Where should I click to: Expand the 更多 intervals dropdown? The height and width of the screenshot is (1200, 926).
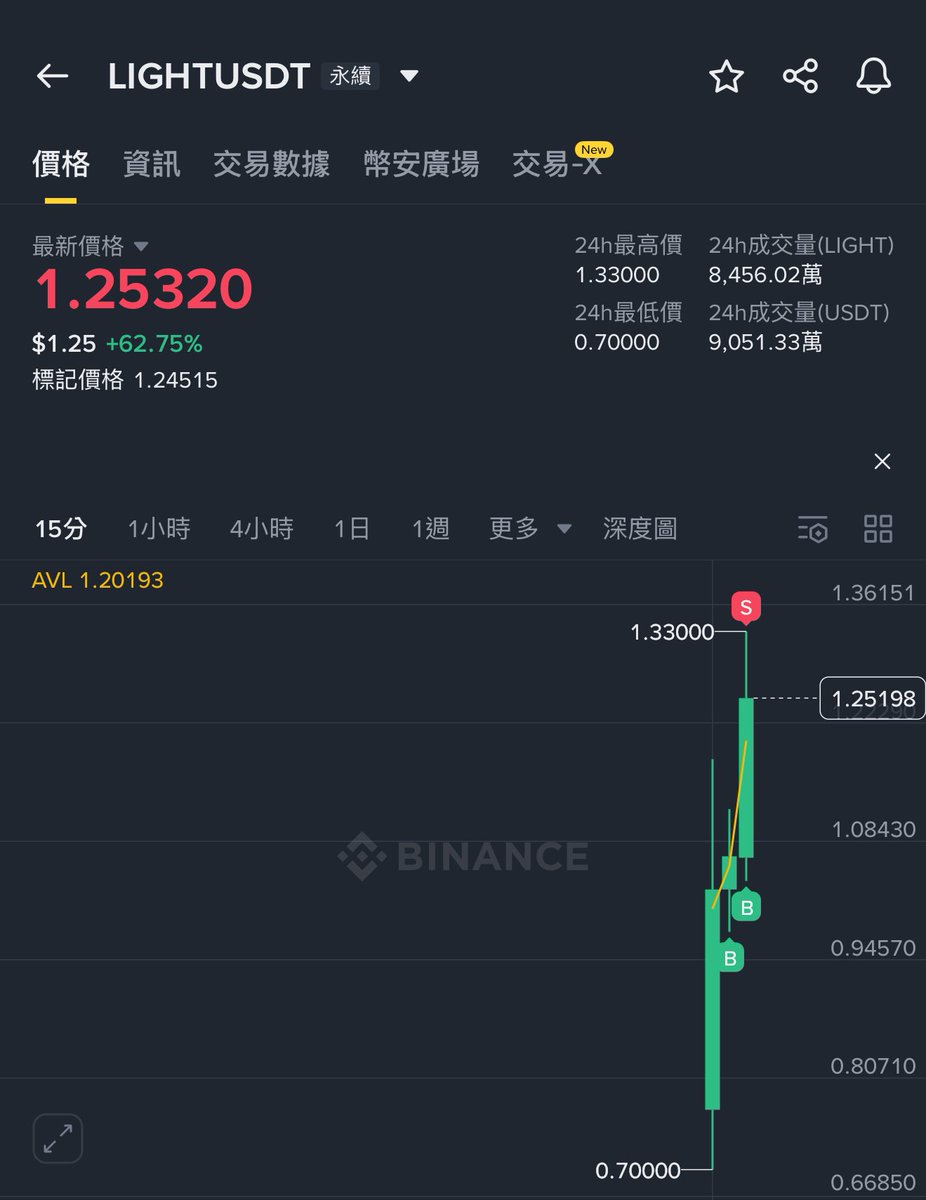point(530,529)
